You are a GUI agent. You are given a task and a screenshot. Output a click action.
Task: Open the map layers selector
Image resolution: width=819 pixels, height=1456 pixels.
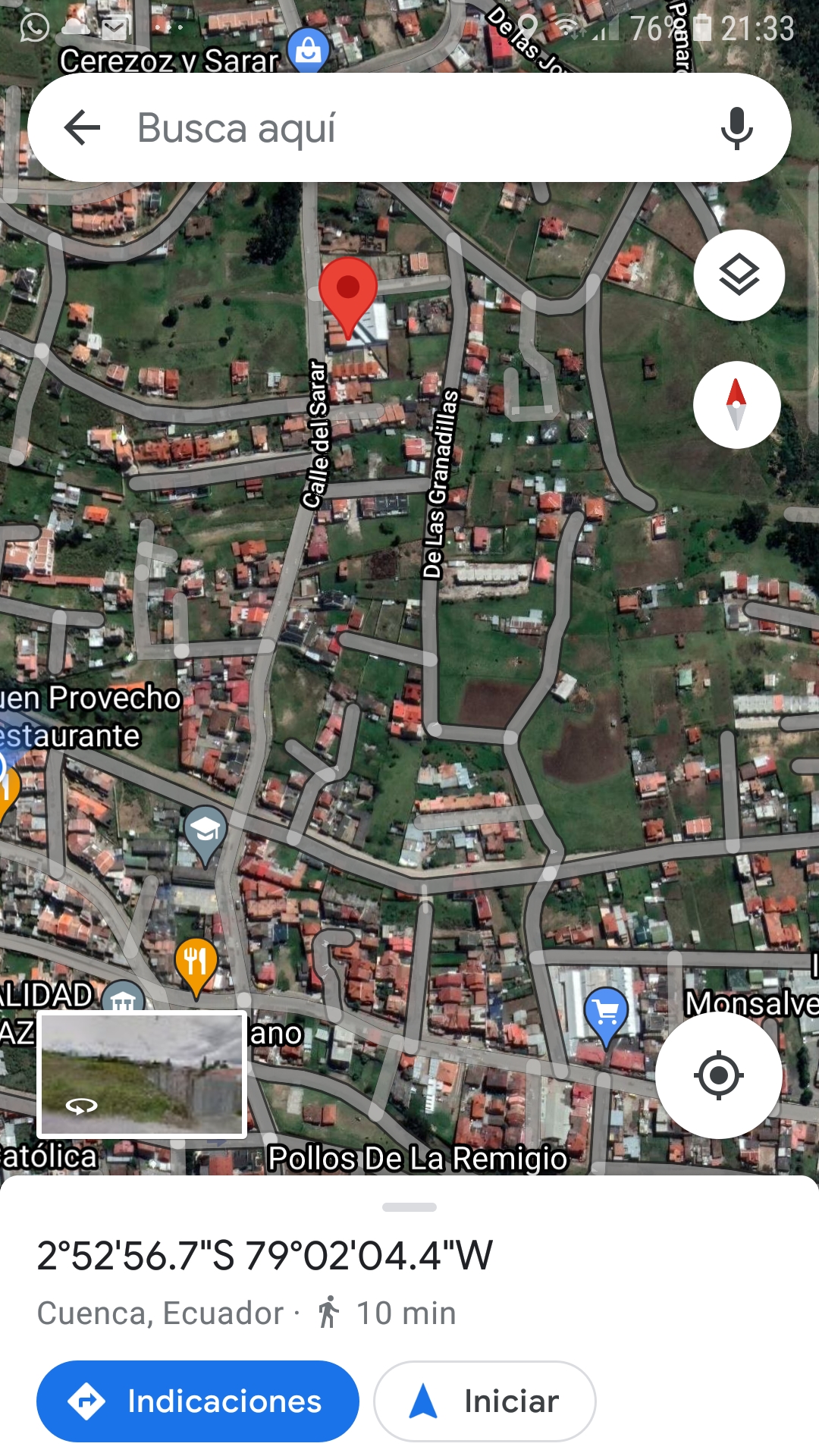point(739,275)
